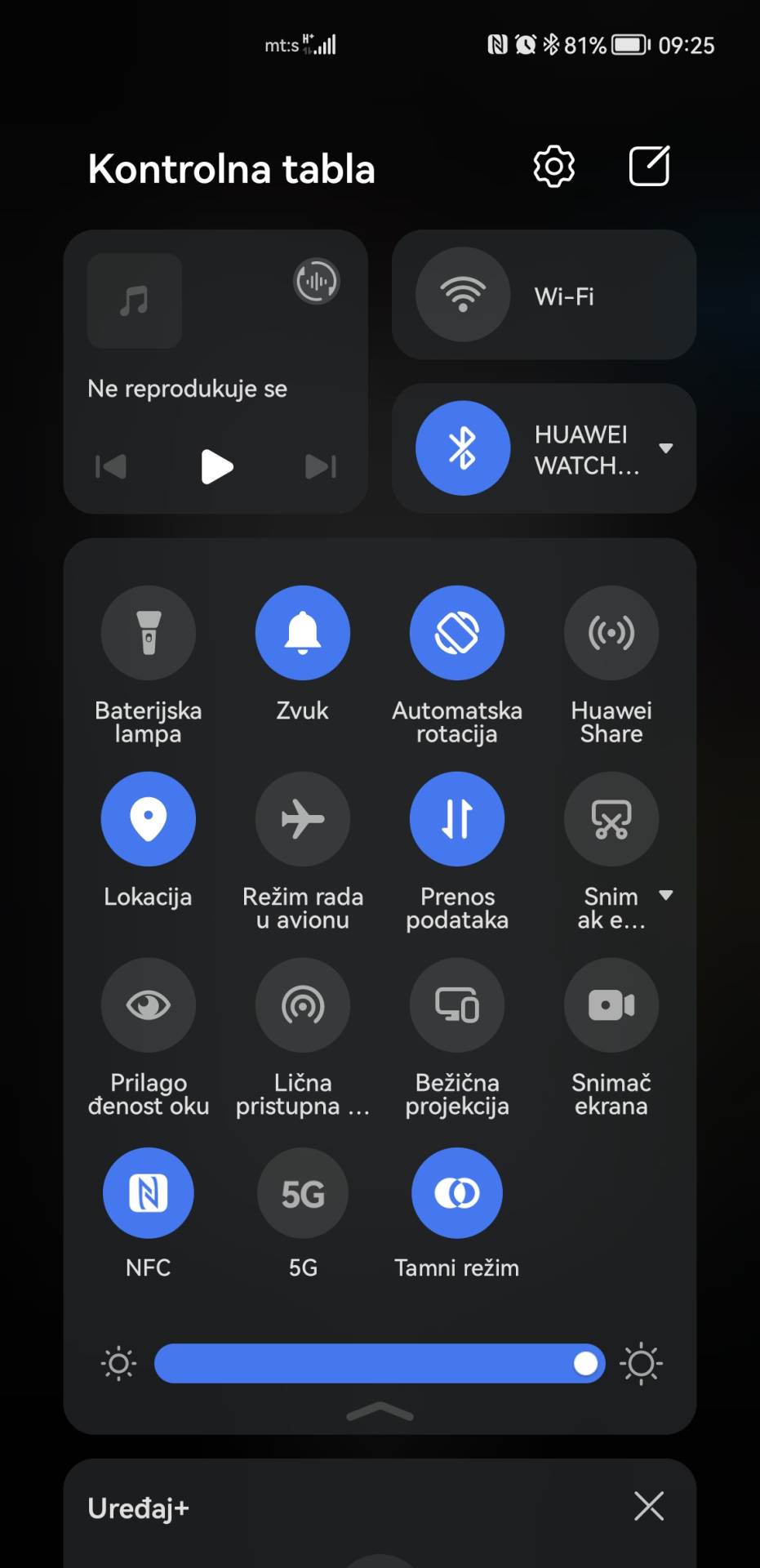
Task: Close the Uređaj+ panel with X
Action: (649, 1506)
